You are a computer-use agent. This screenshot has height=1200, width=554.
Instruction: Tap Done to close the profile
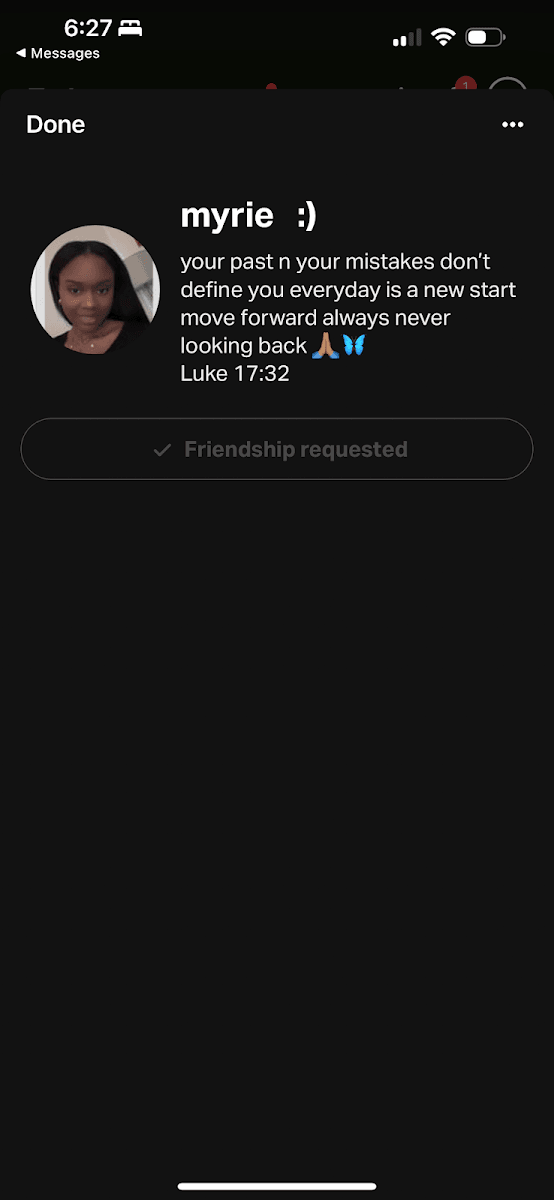(56, 125)
